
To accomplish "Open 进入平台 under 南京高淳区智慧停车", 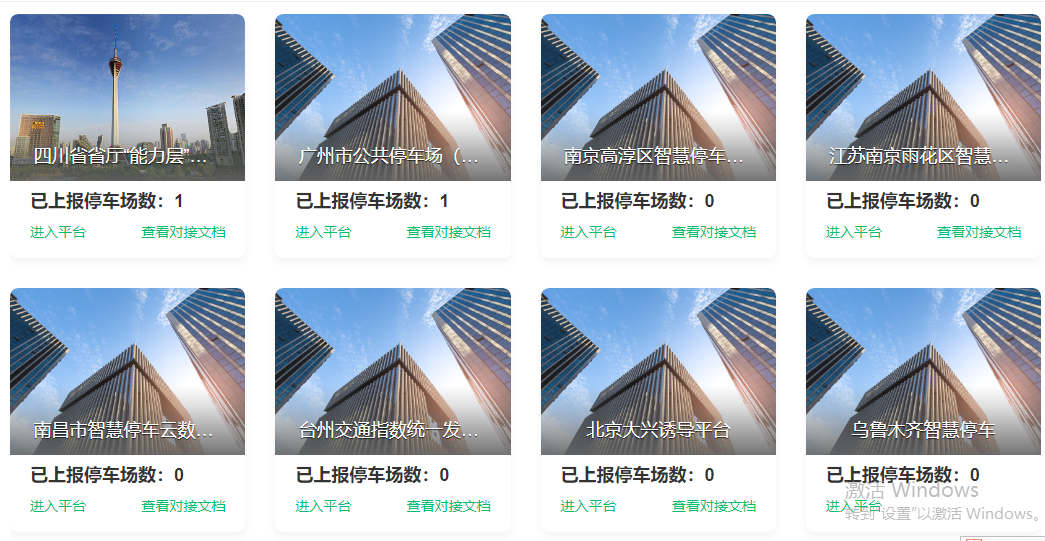I will 588,233.
